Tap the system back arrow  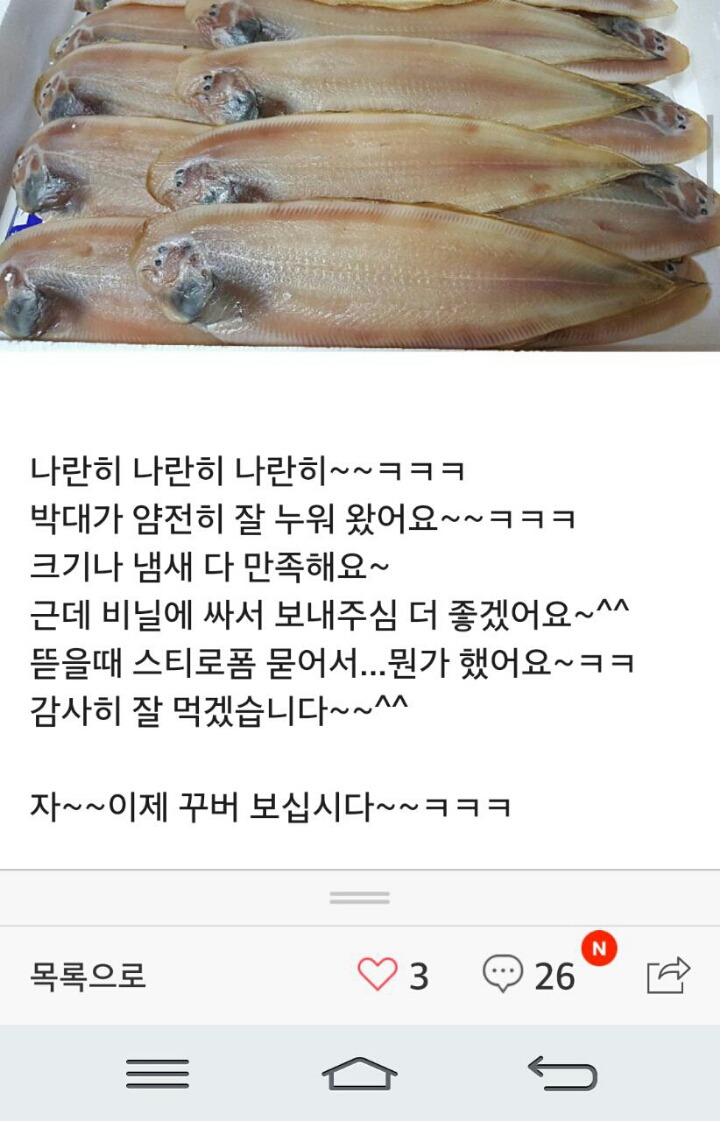point(563,1073)
